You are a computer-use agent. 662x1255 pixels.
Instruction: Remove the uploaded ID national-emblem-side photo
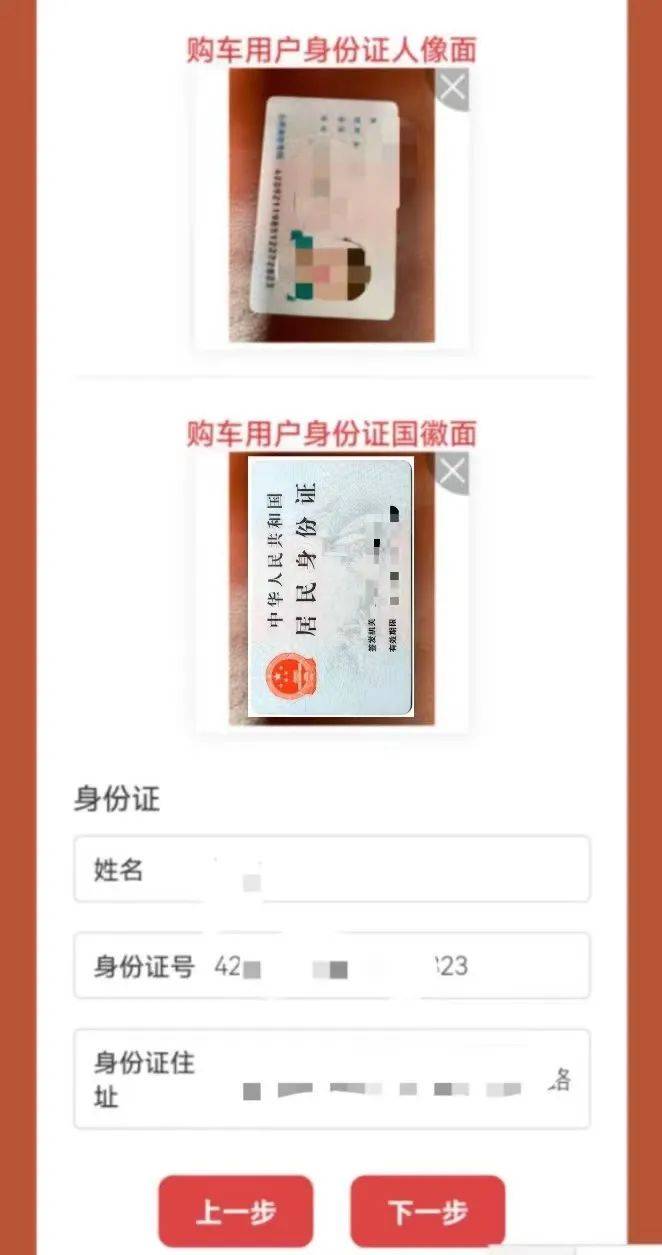click(x=452, y=472)
